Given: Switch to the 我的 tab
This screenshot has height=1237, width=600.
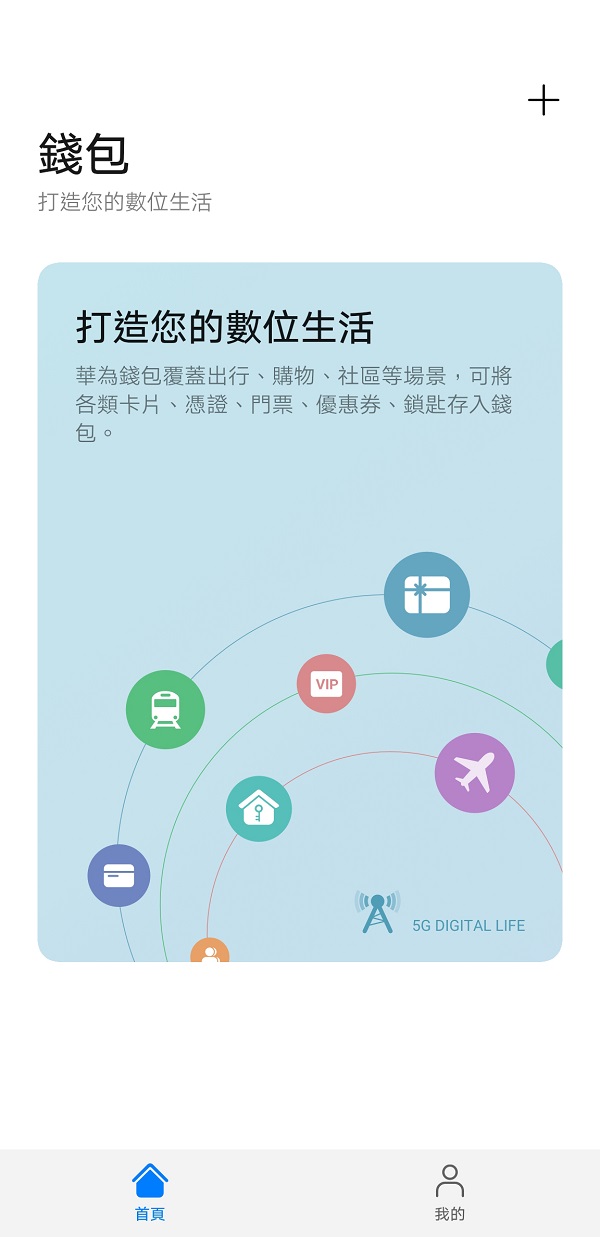Looking at the screenshot, I should click(450, 1193).
